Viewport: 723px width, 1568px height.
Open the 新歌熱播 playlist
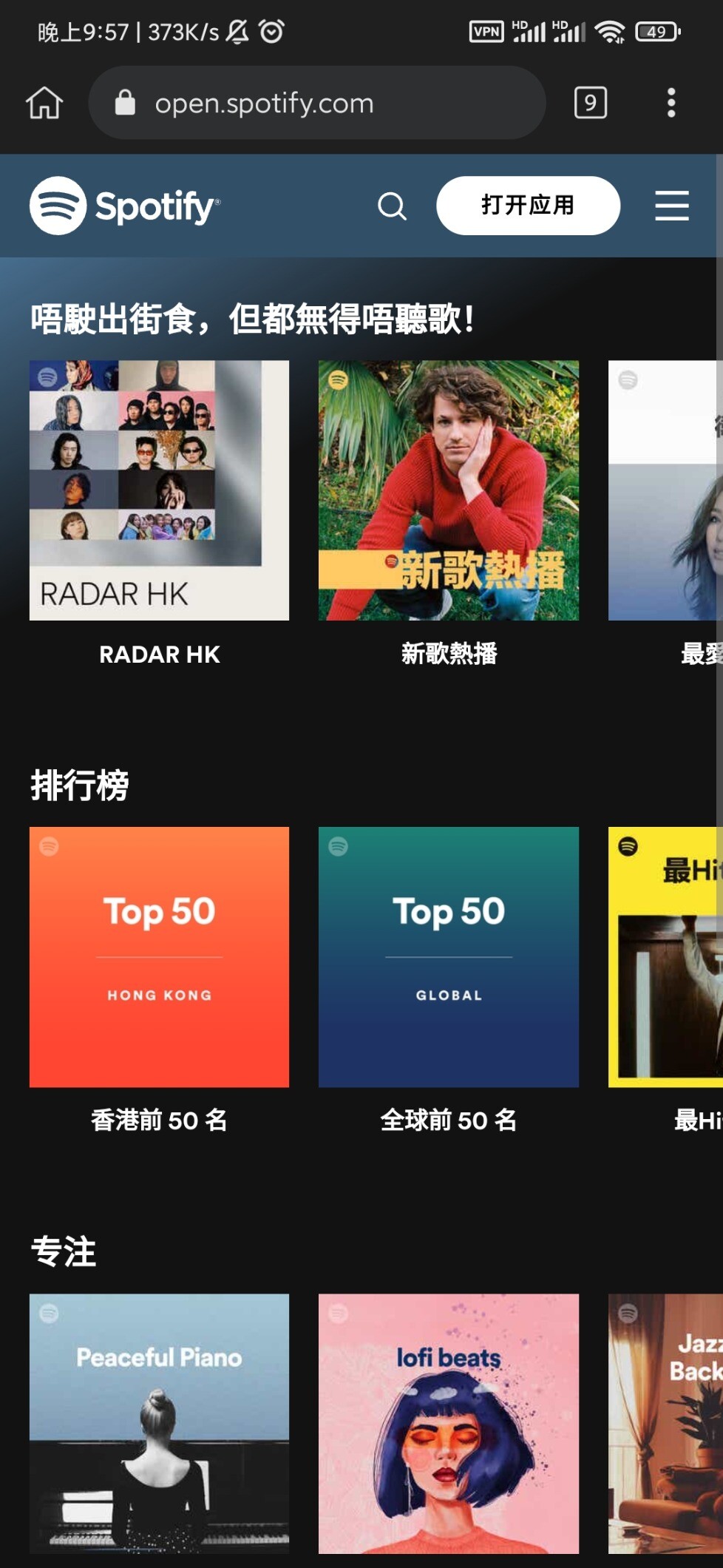[x=448, y=490]
